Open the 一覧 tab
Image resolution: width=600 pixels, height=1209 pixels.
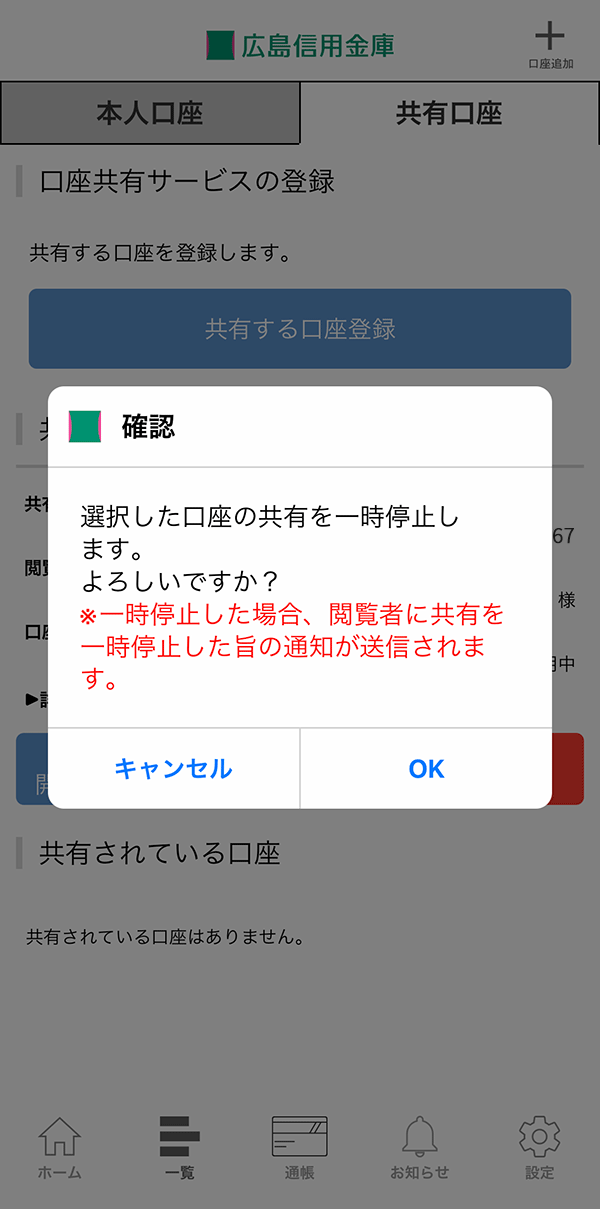(x=180, y=1148)
